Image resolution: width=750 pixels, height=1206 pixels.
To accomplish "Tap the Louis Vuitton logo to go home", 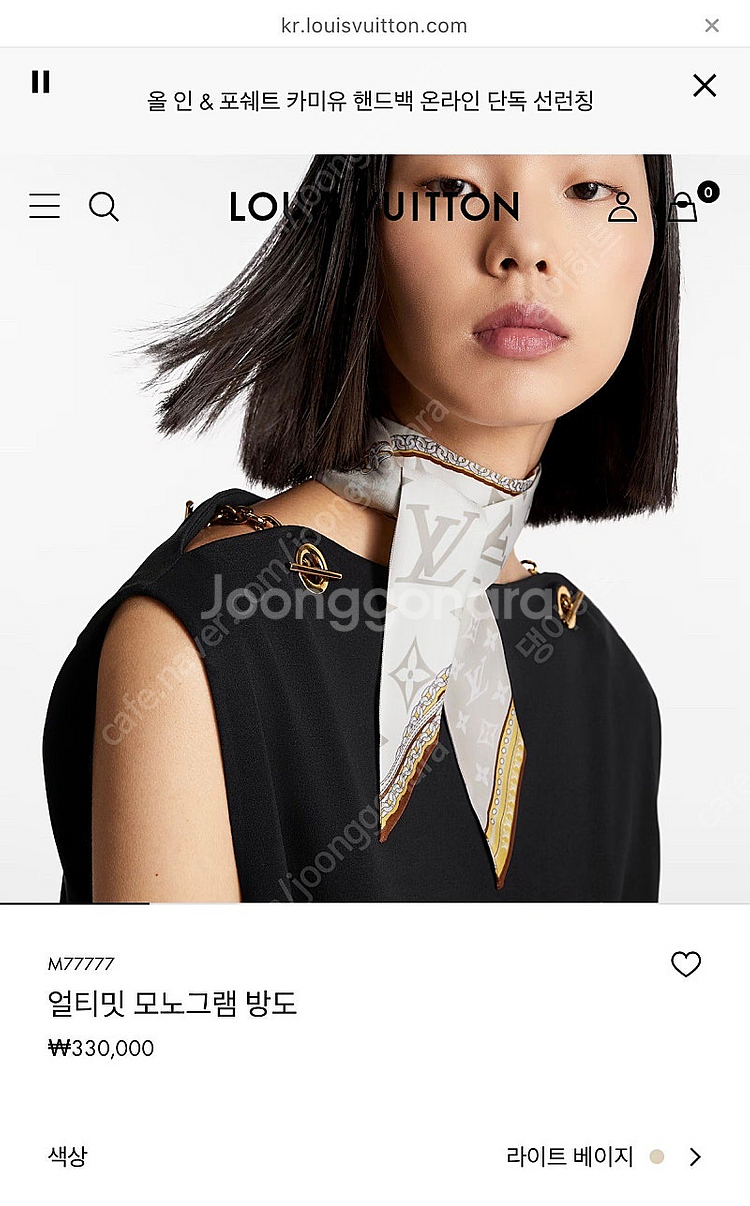I will [374, 207].
